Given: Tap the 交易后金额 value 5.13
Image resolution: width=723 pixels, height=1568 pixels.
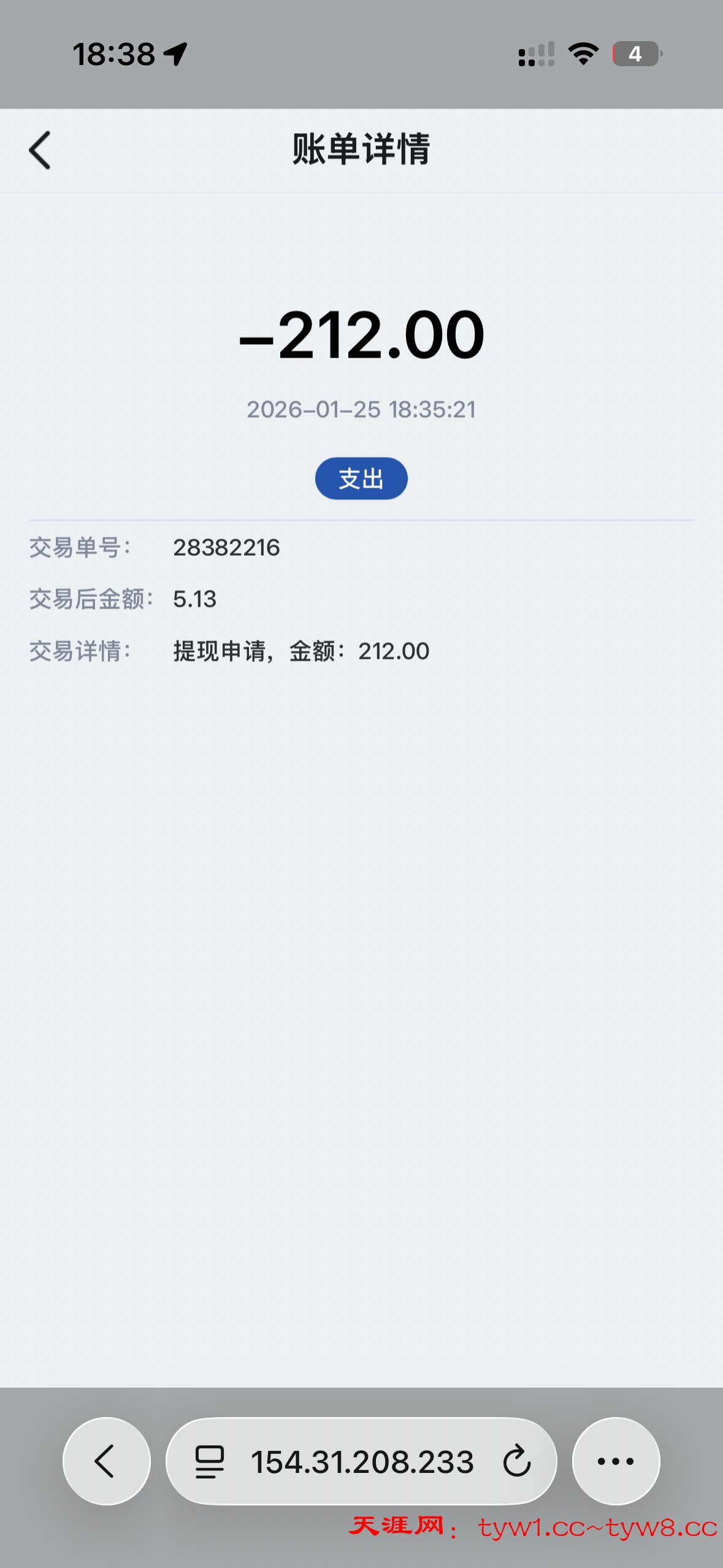Looking at the screenshot, I should (194, 599).
